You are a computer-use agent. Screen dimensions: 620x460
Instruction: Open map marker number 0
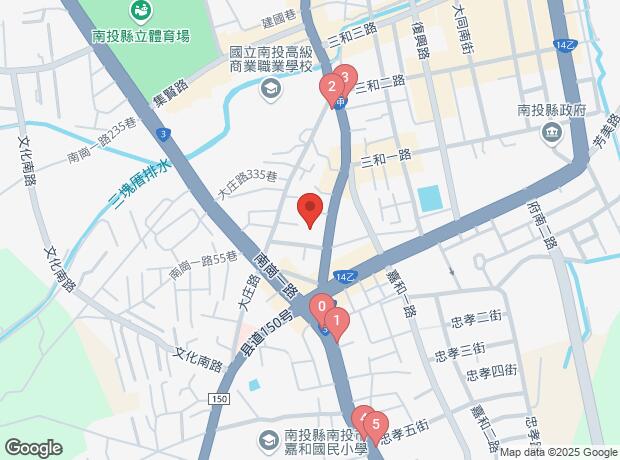[x=320, y=307]
